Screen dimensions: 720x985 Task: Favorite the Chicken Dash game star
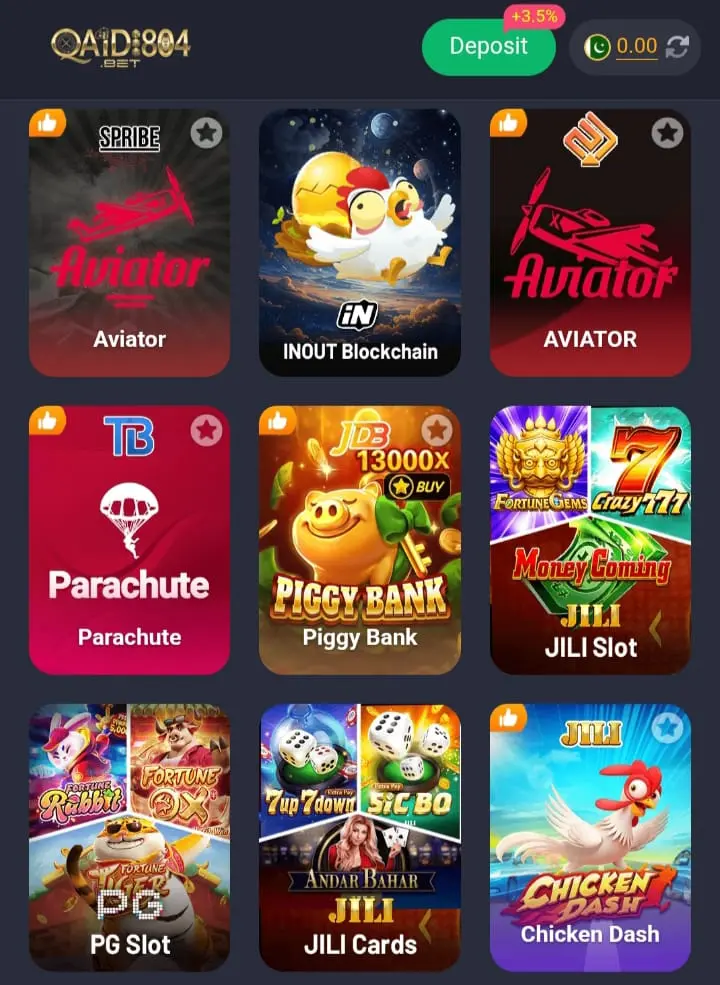click(x=667, y=729)
